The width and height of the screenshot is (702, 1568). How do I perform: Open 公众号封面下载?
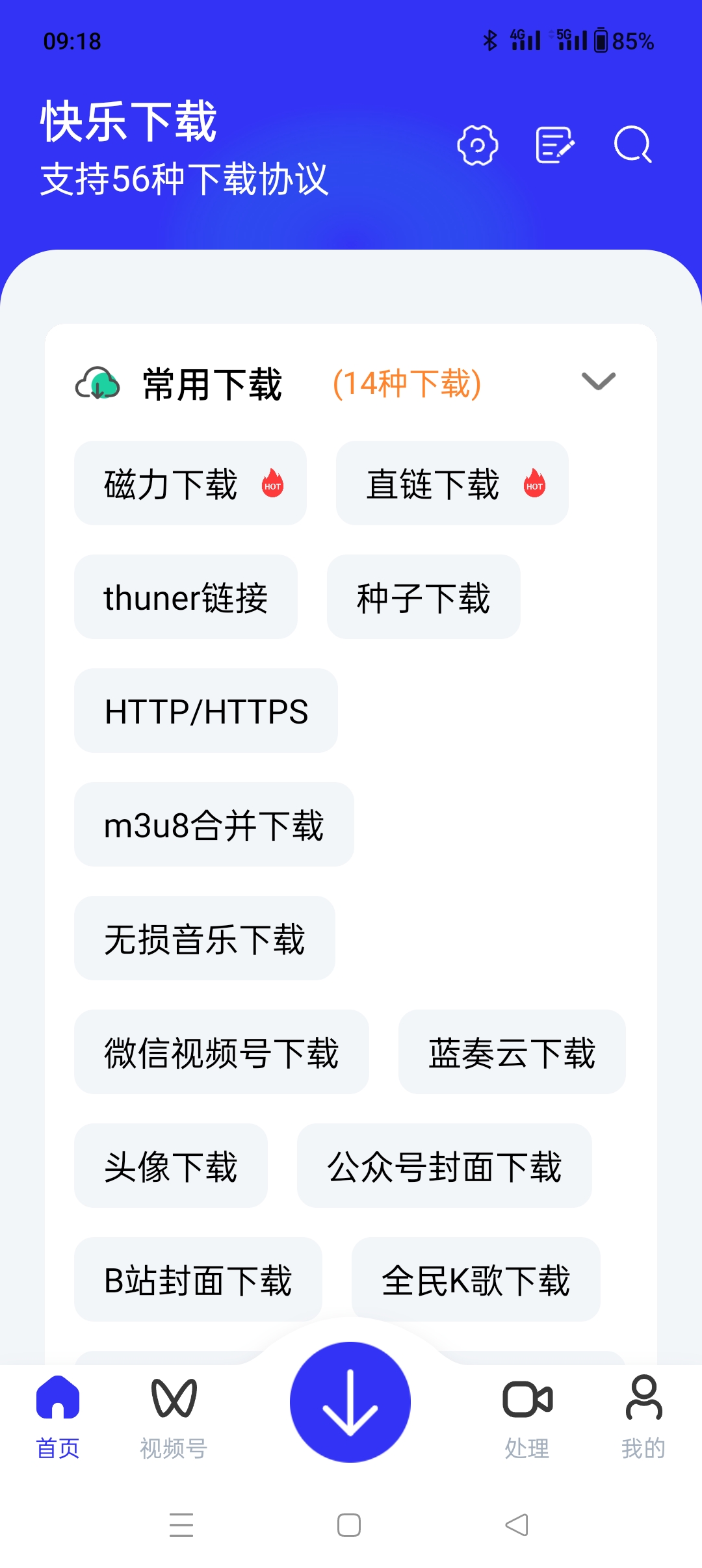pos(444,1166)
